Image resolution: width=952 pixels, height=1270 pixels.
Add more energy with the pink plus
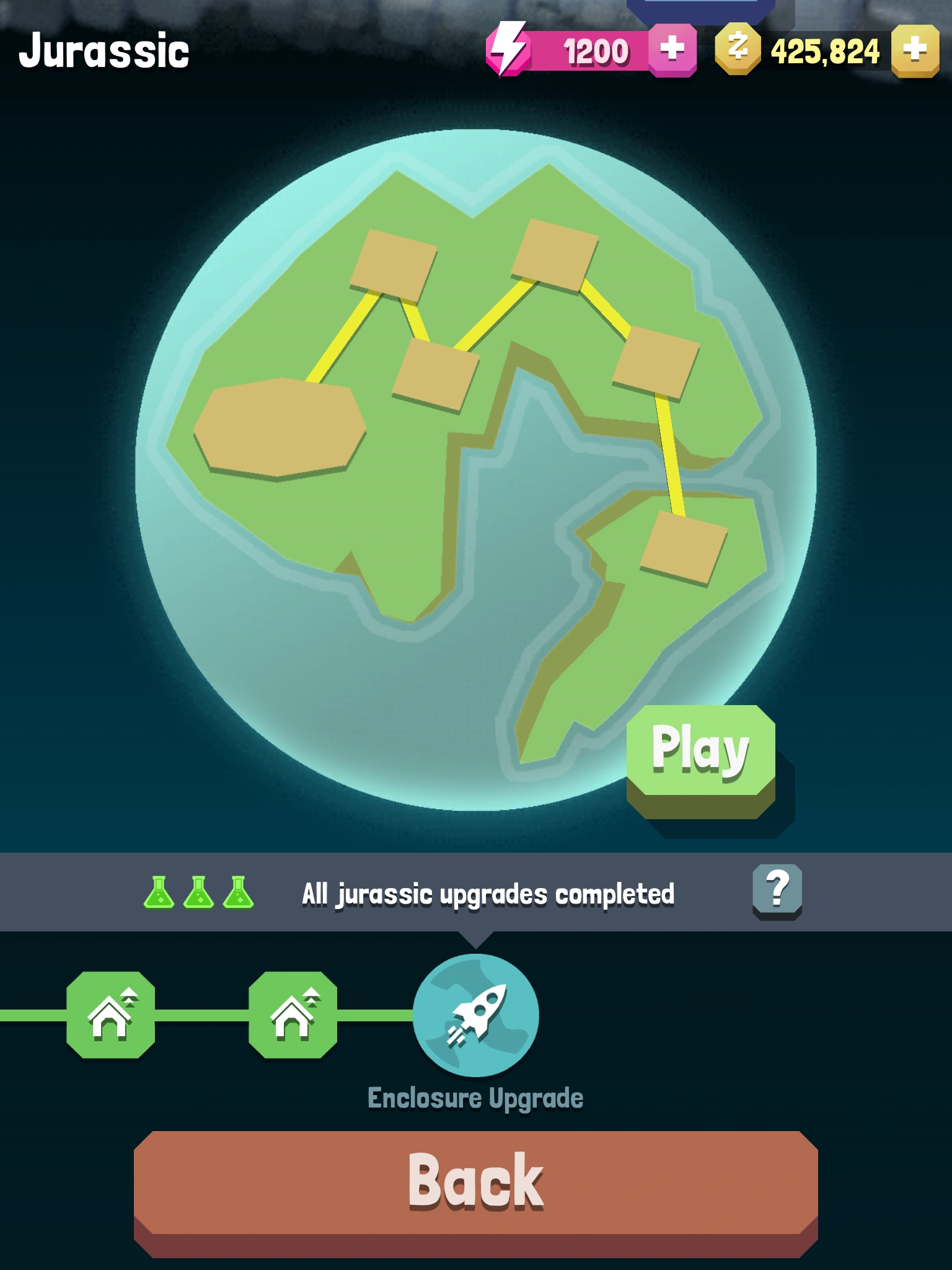[x=672, y=51]
